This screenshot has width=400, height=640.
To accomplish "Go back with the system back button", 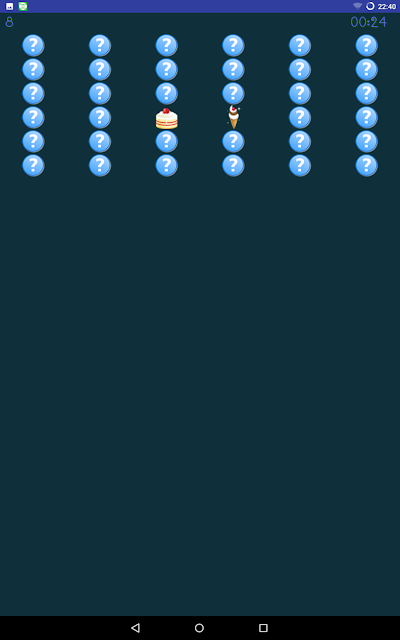I will tap(136, 628).
